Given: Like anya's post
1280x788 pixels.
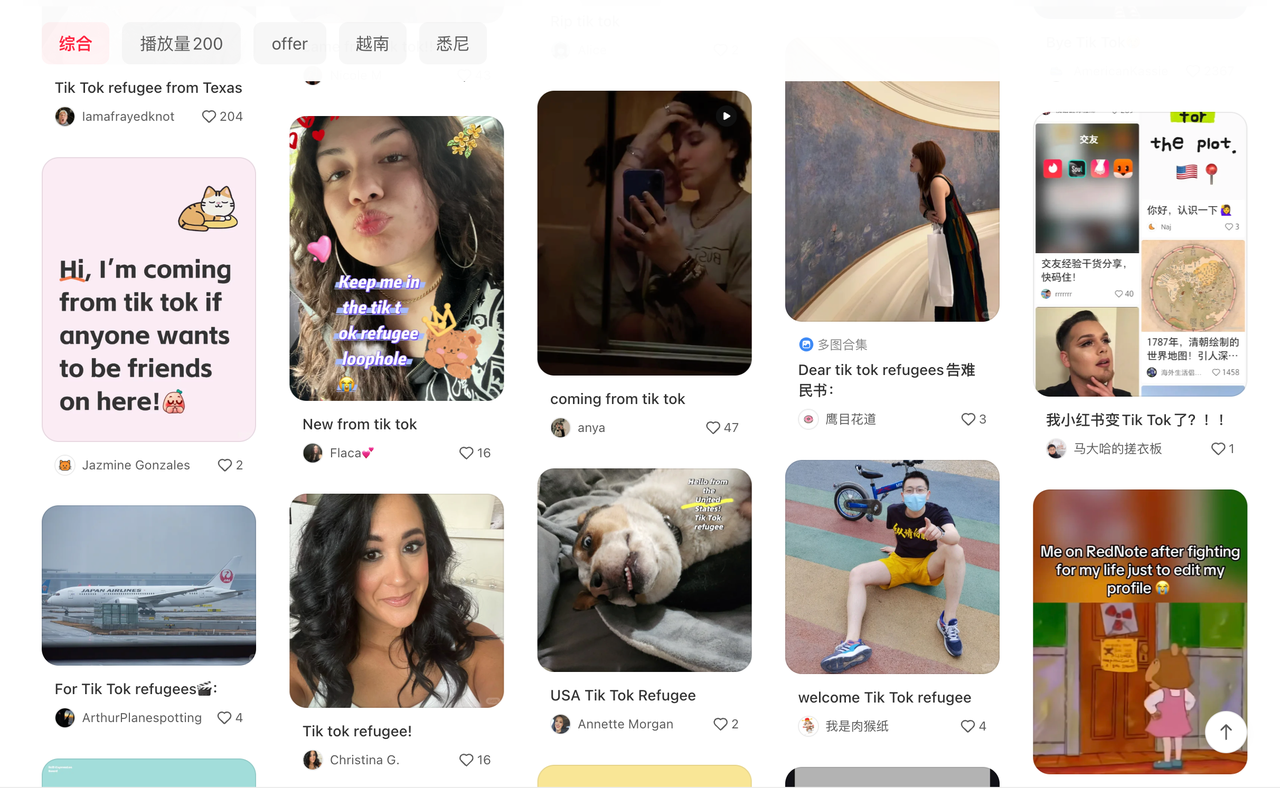Looking at the screenshot, I should coord(713,427).
